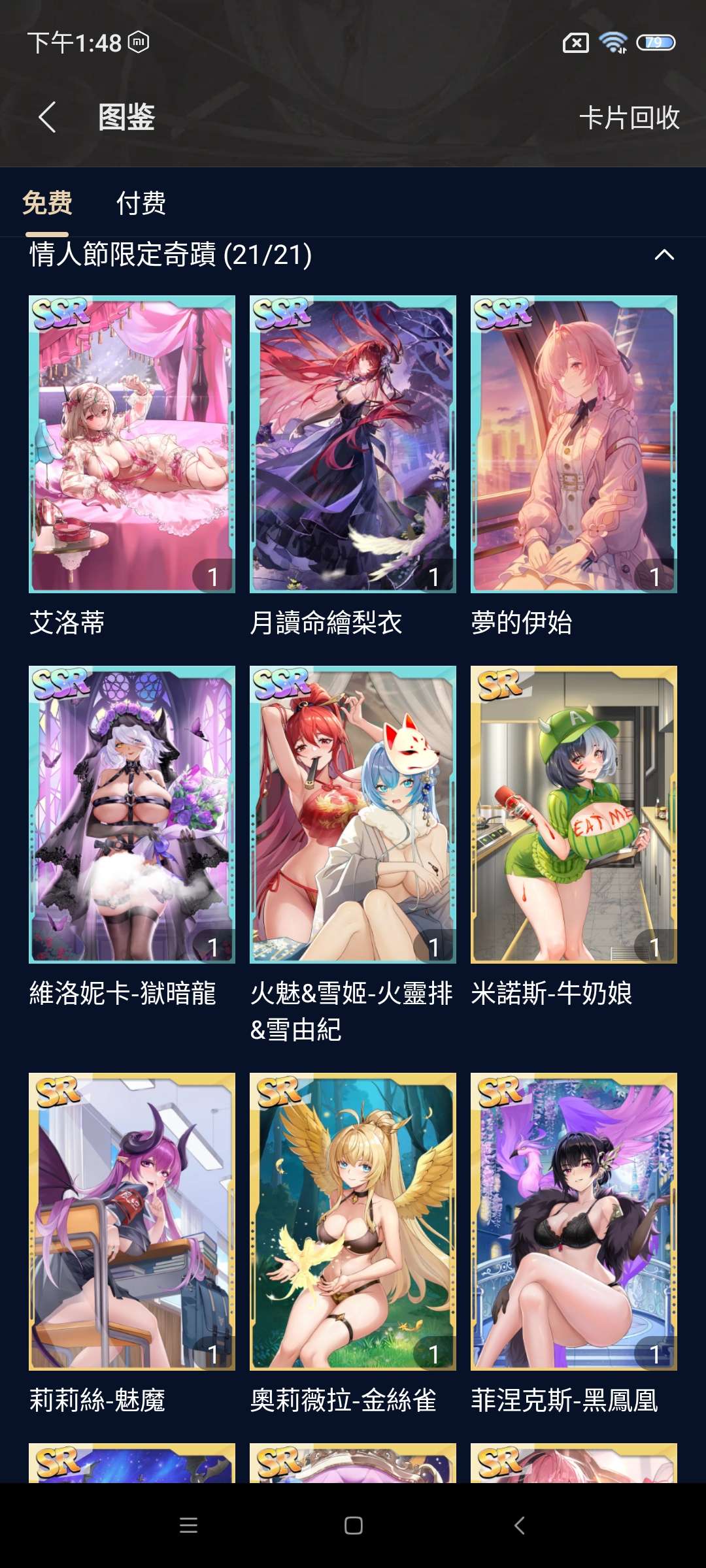View the 奧莉薇拉-金絲雀 card
This screenshot has height=1568, width=706.
tap(353, 1222)
